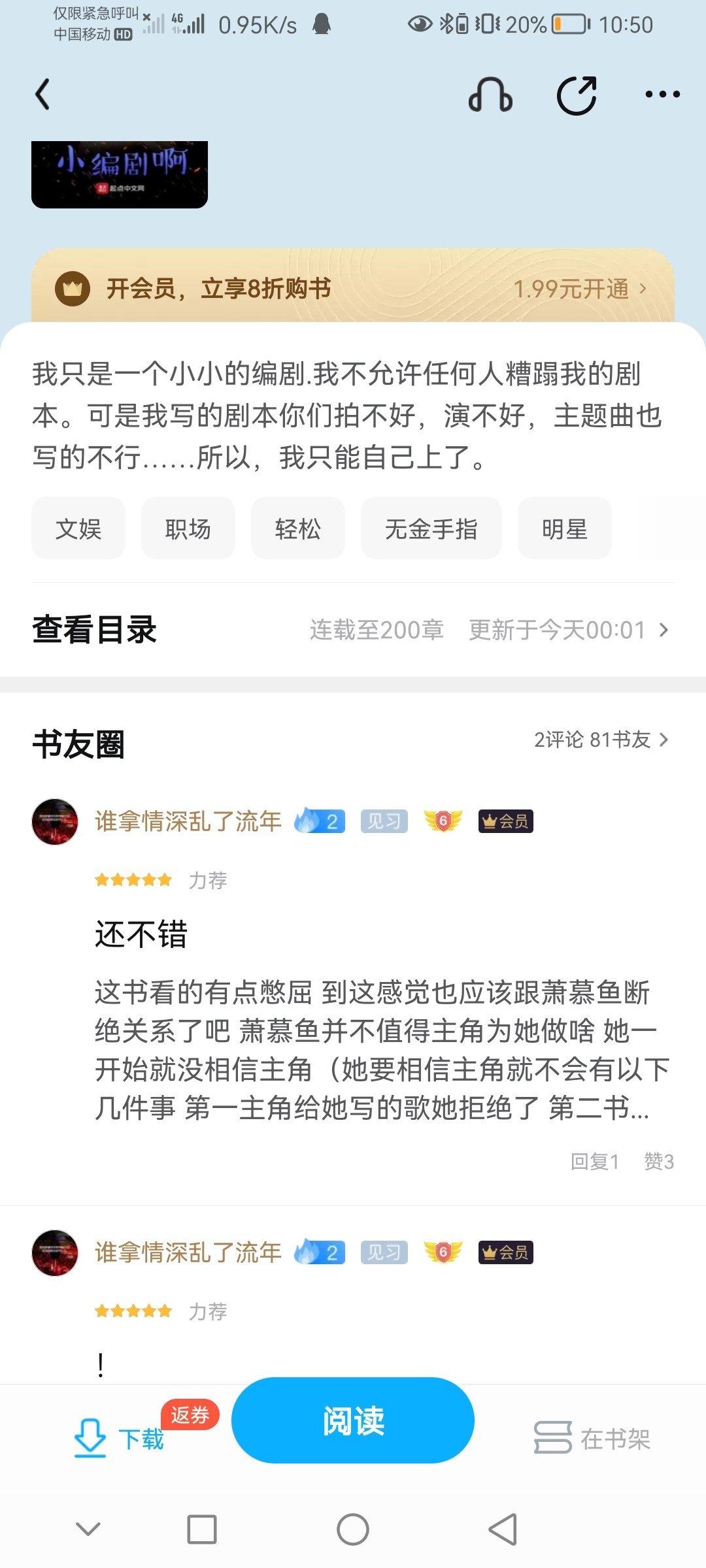Open the system recent apps square
This screenshot has height=1568, width=706.
(202, 1529)
